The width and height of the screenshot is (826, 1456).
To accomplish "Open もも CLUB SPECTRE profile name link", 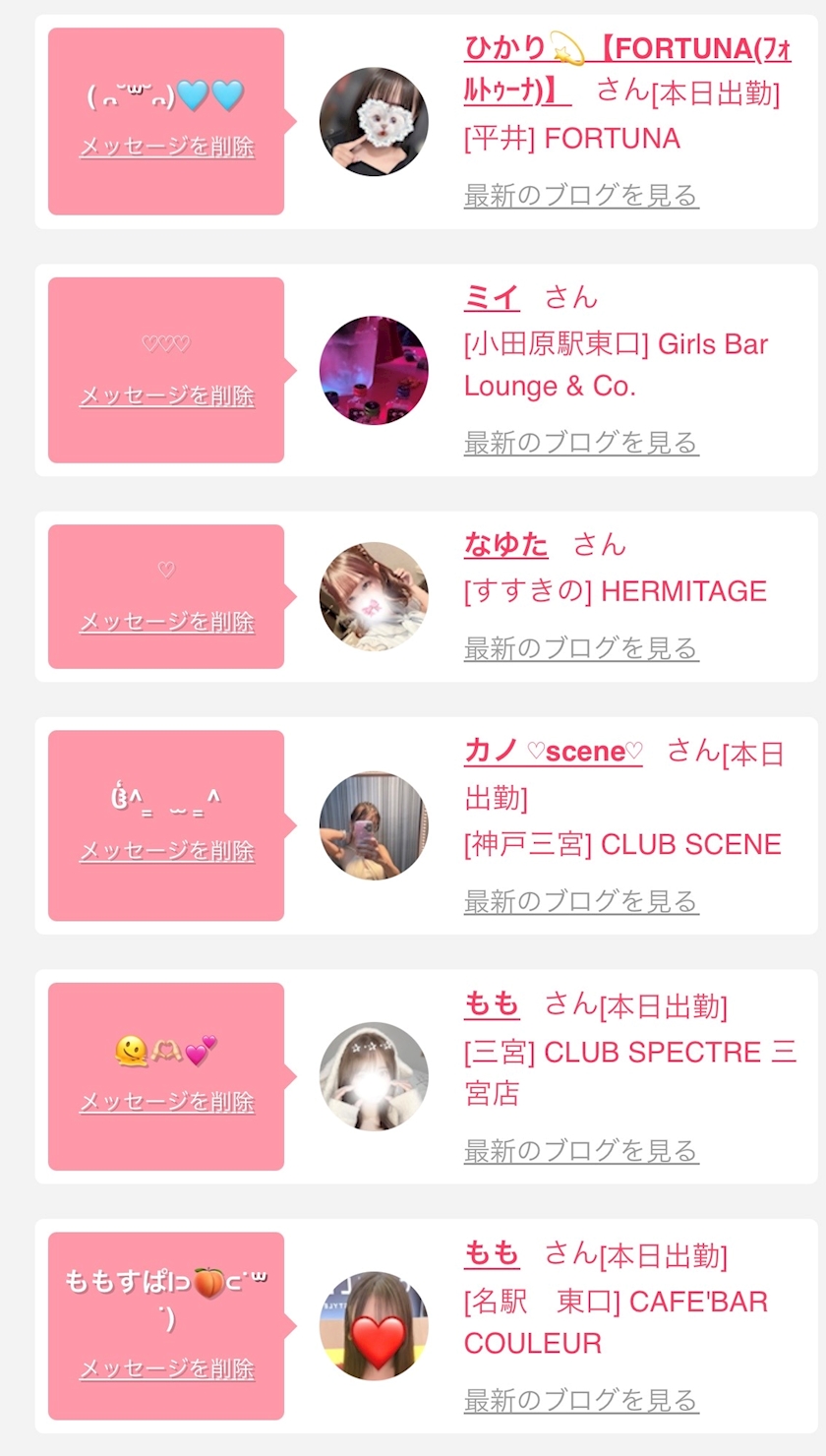I will click(492, 1004).
